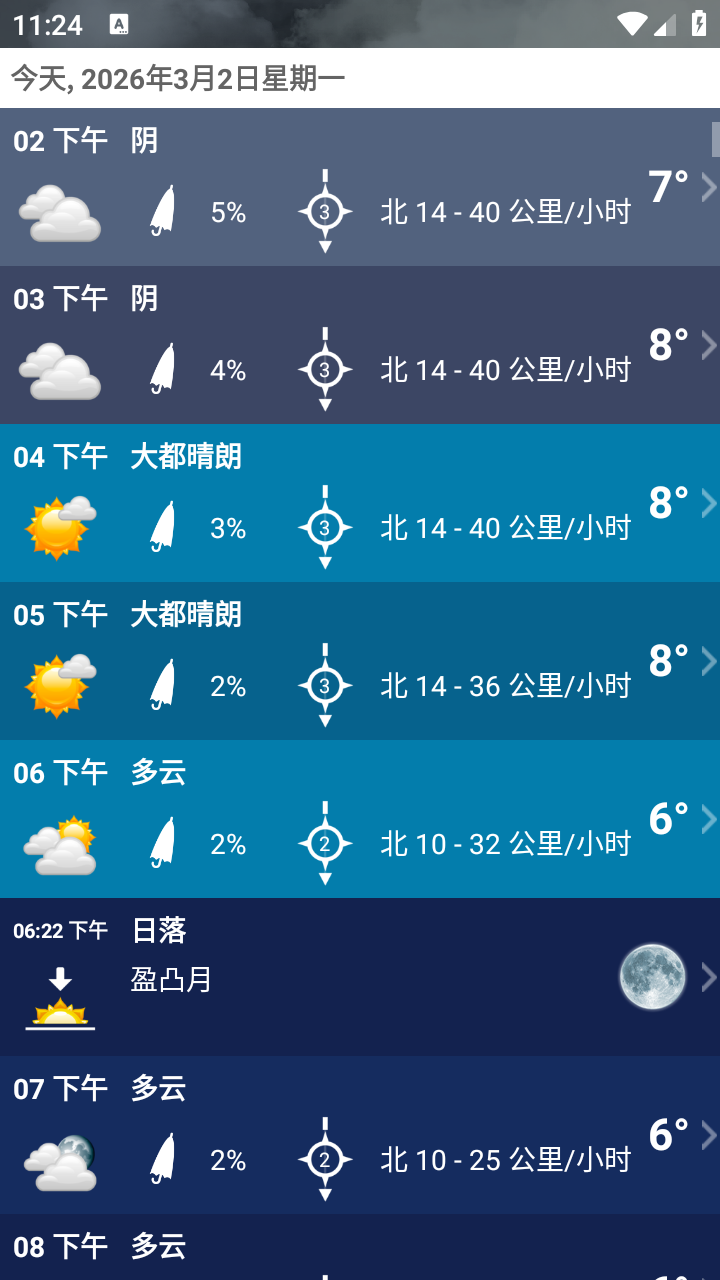This screenshot has height=1280, width=720.
Task: Click the wind compass showing level 2 for 06下午
Action: click(x=325, y=842)
